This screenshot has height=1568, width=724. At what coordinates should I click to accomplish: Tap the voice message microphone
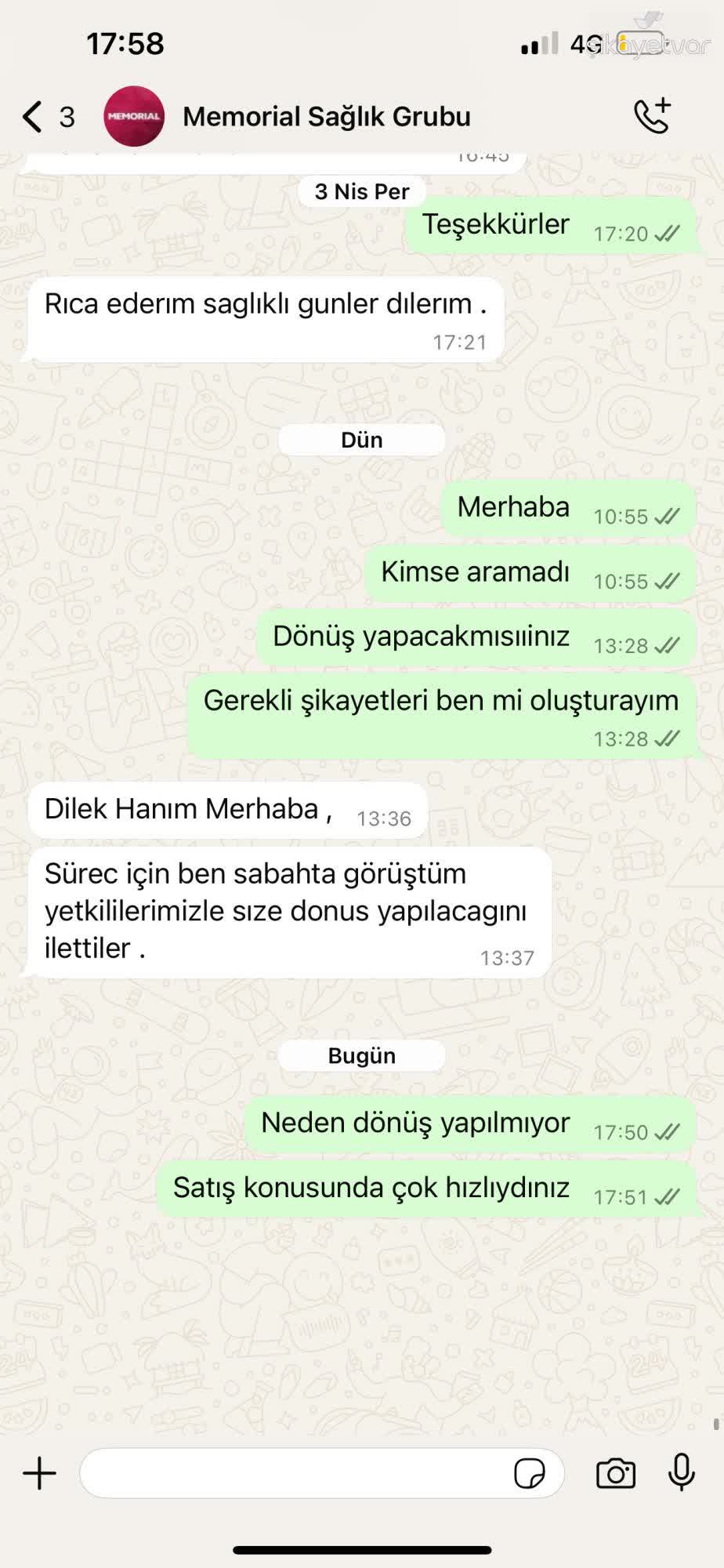click(x=681, y=1472)
